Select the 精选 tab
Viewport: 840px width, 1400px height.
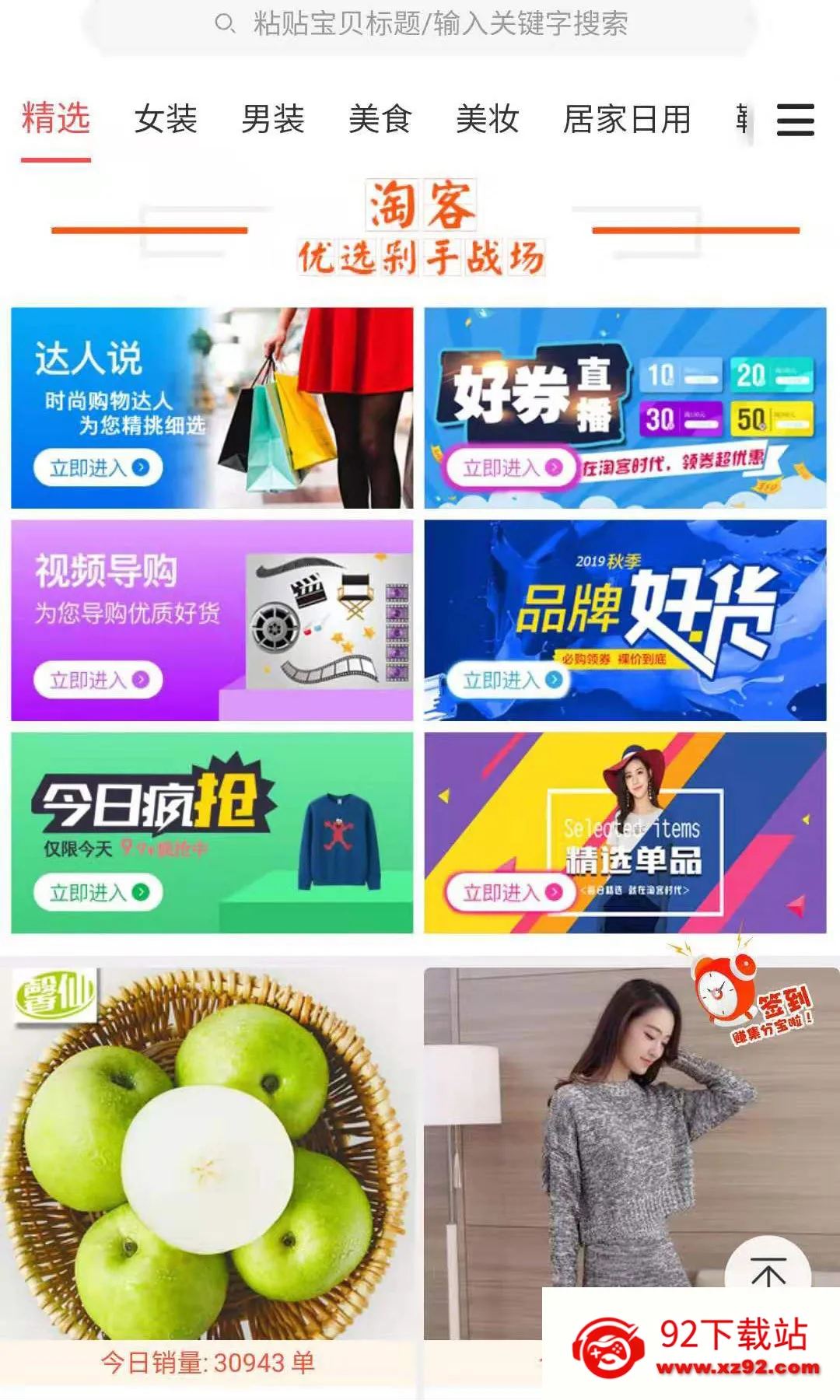[56, 120]
